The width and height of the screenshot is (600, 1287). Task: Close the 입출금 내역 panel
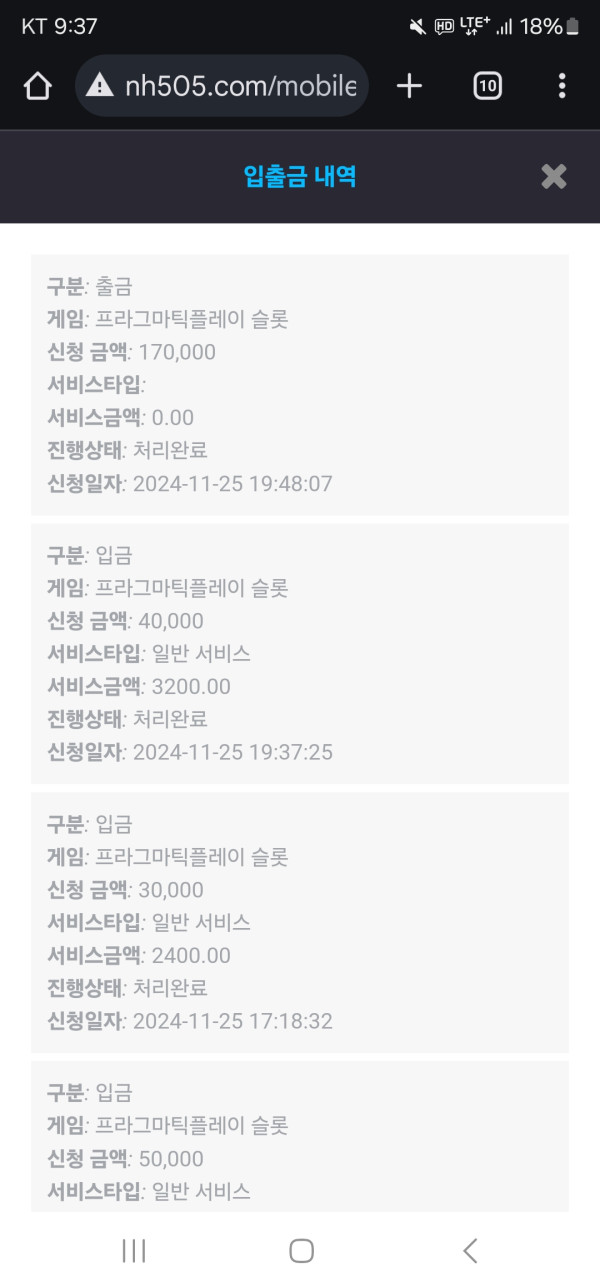click(553, 177)
